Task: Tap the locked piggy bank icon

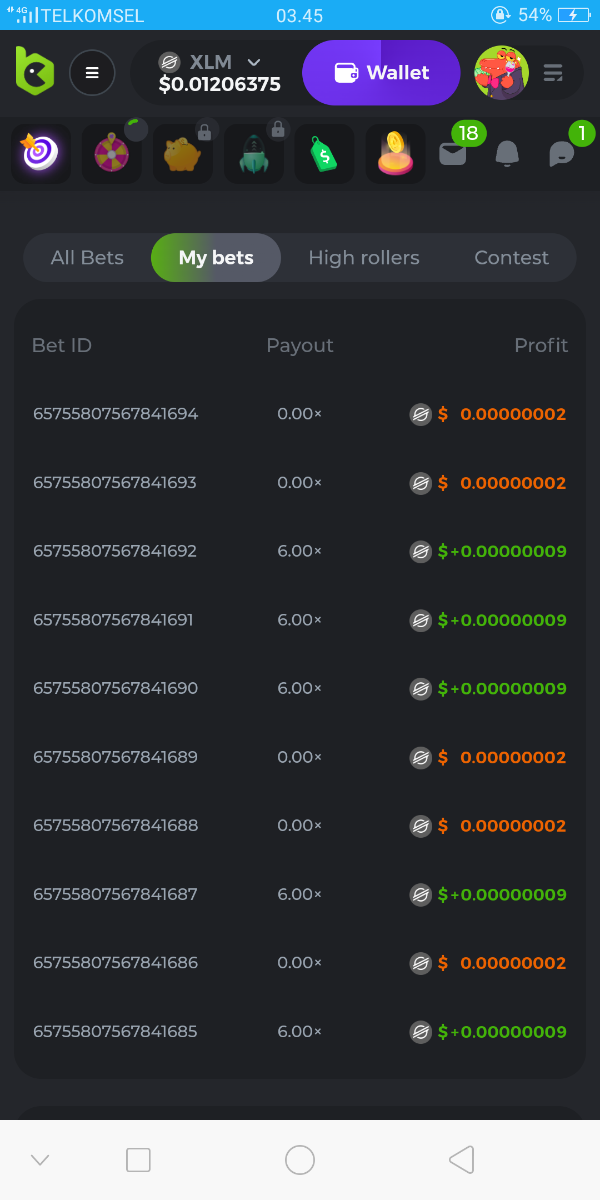Action: click(183, 154)
